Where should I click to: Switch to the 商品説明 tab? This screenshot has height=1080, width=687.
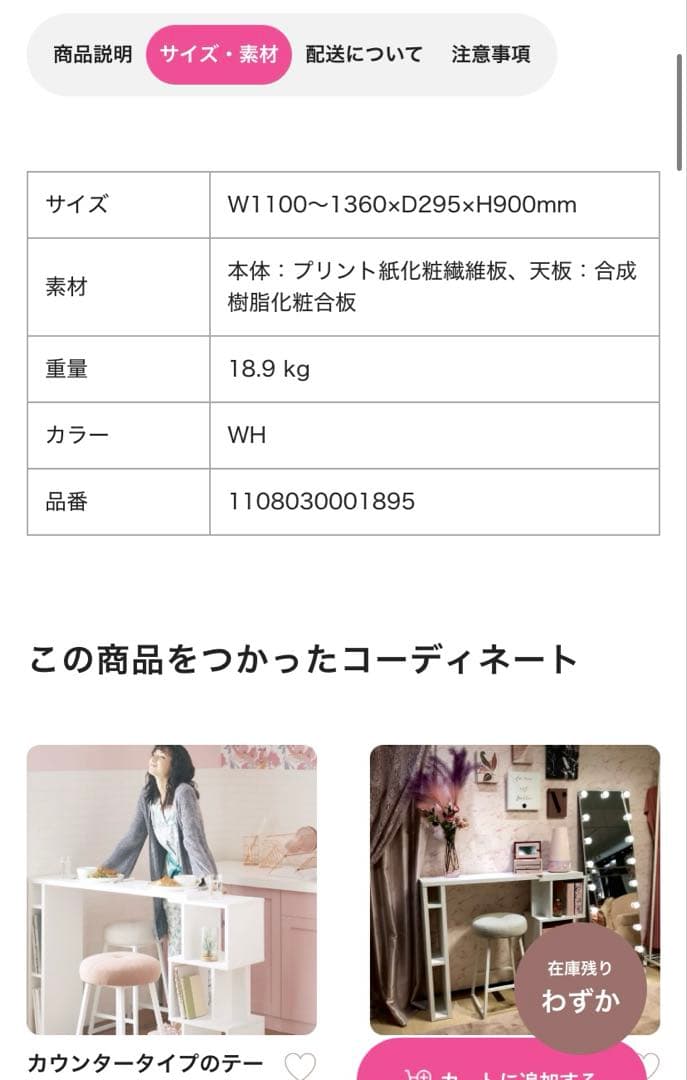93,55
